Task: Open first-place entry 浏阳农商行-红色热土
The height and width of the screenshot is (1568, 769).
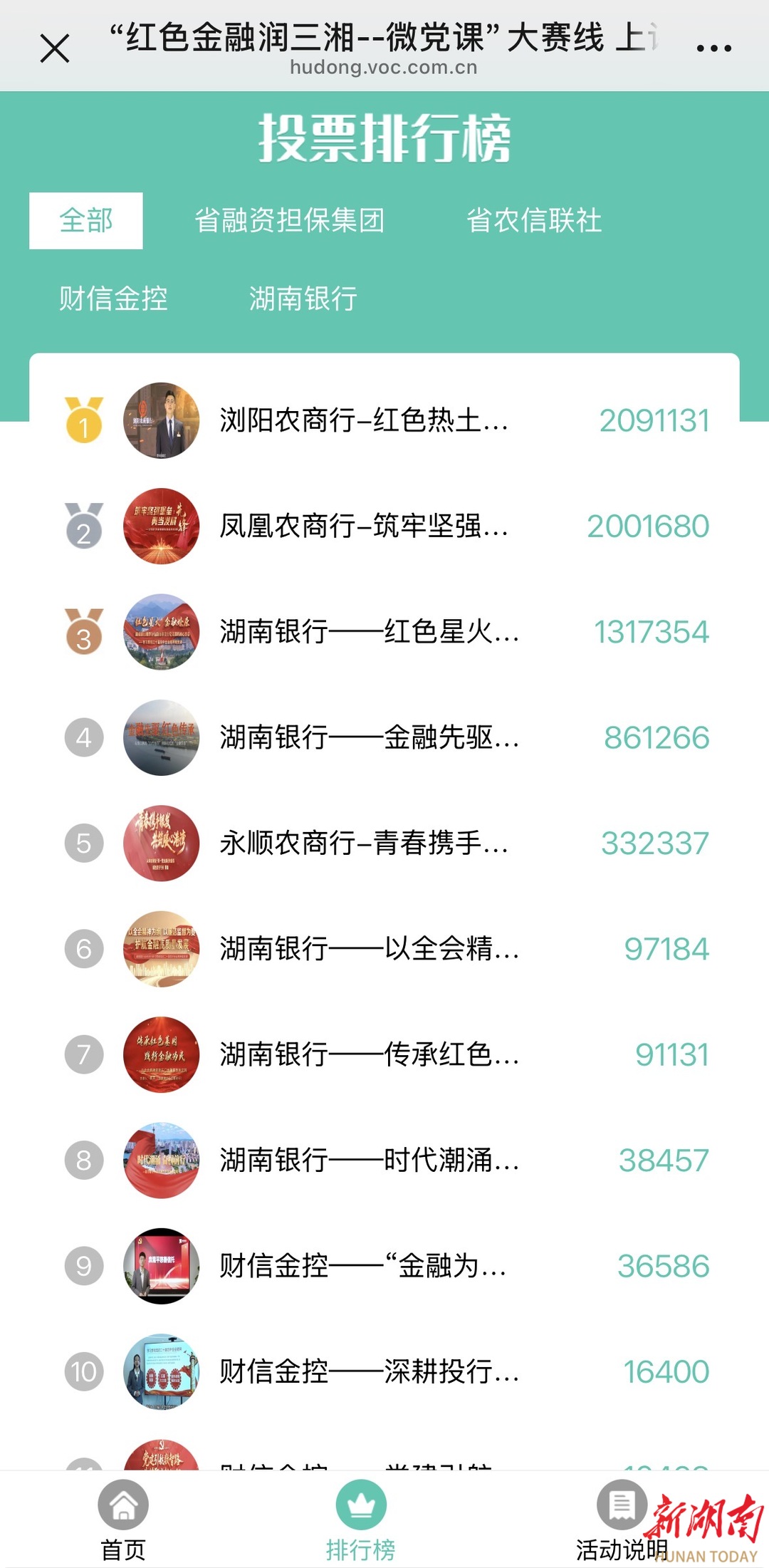Action: (x=384, y=420)
